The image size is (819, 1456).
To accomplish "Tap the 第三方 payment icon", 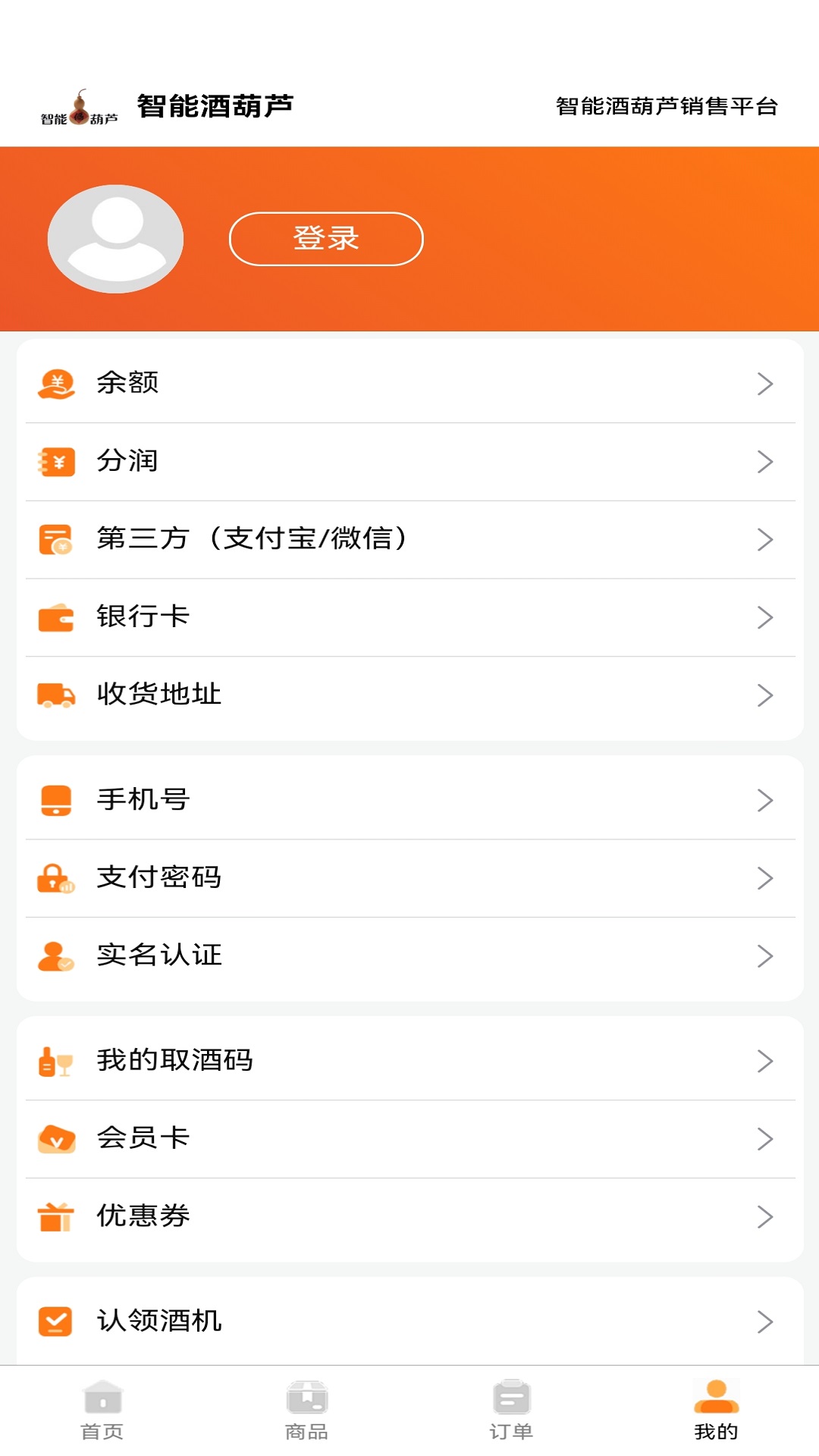I will [57, 539].
